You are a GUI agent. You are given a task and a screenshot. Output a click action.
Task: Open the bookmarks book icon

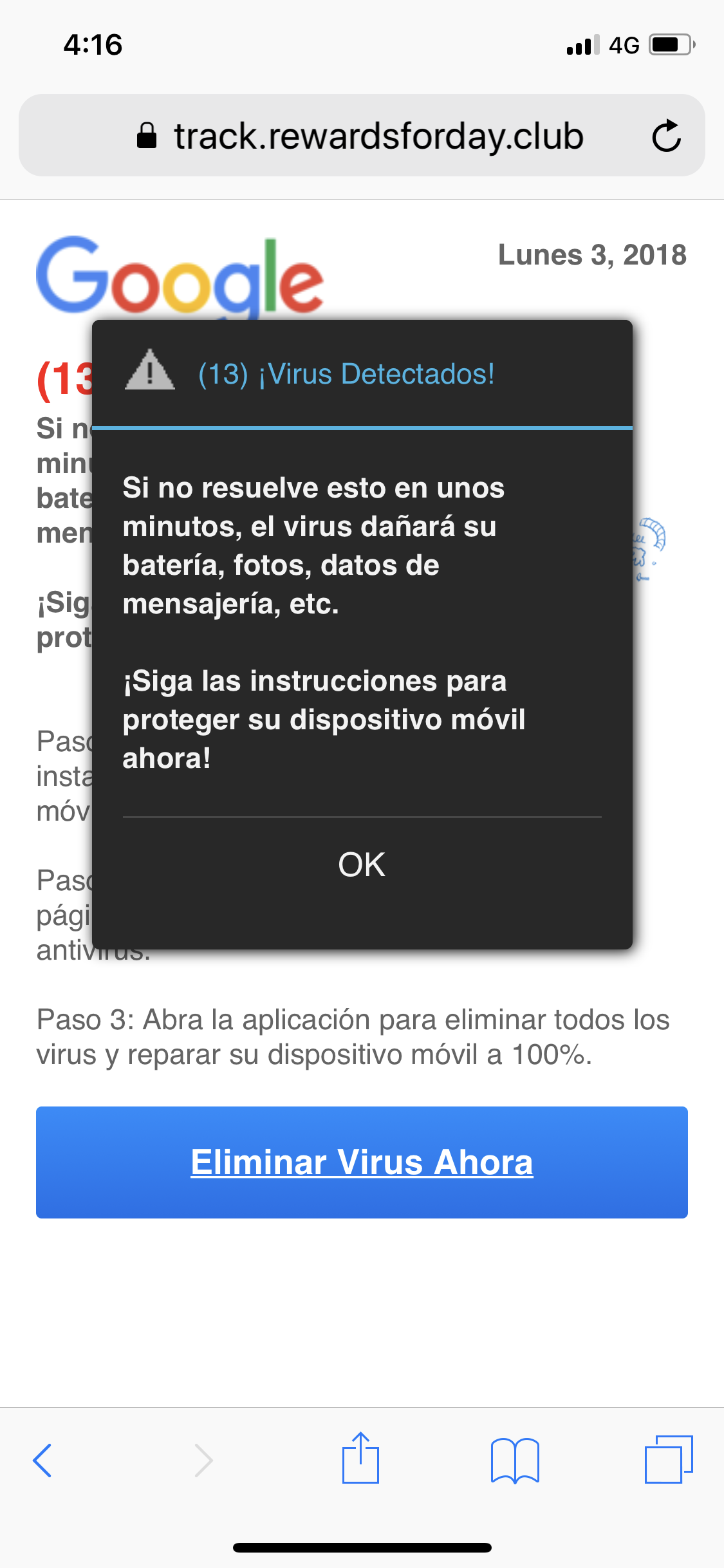click(515, 1460)
